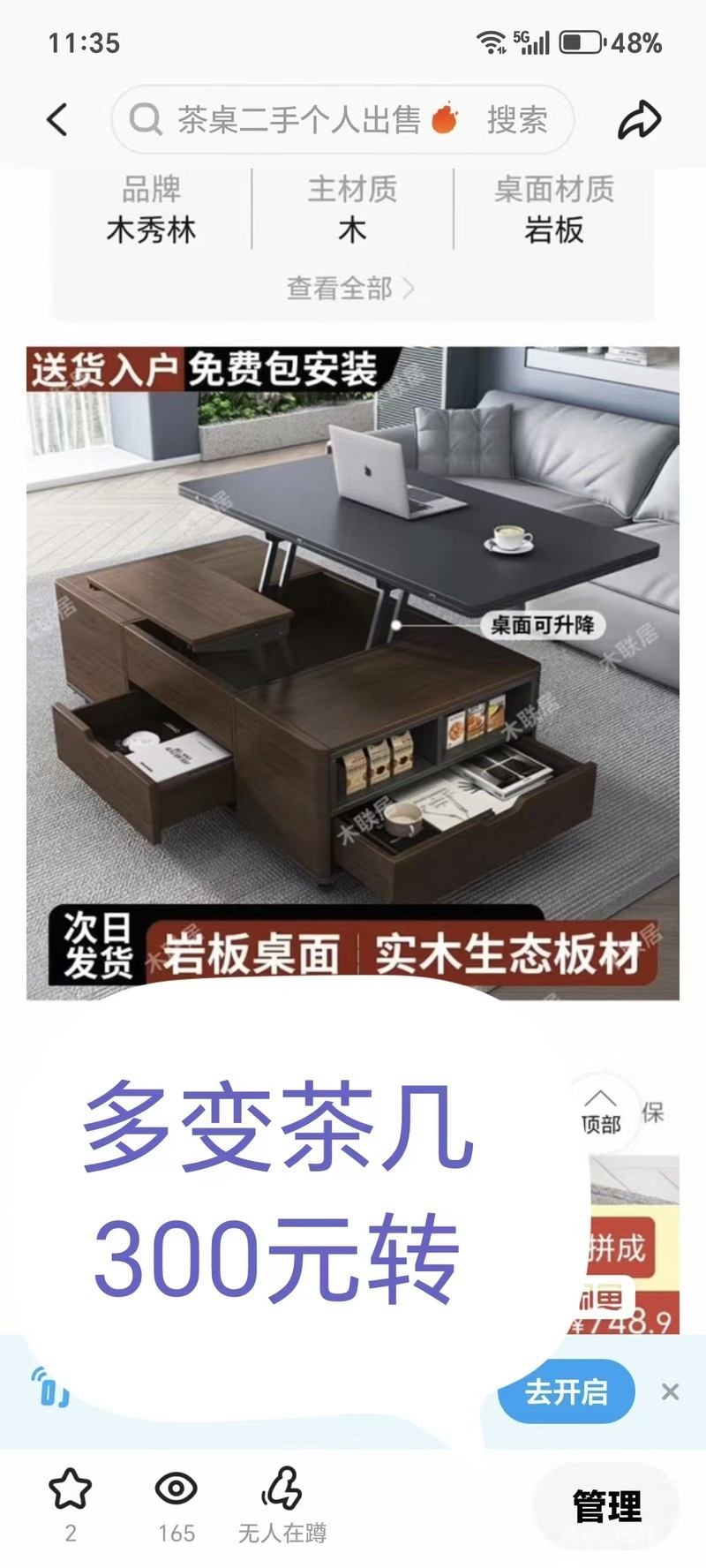Viewport: 706px width, 1568px height.
Task: Open the coffee table product image
Action: 353,673
